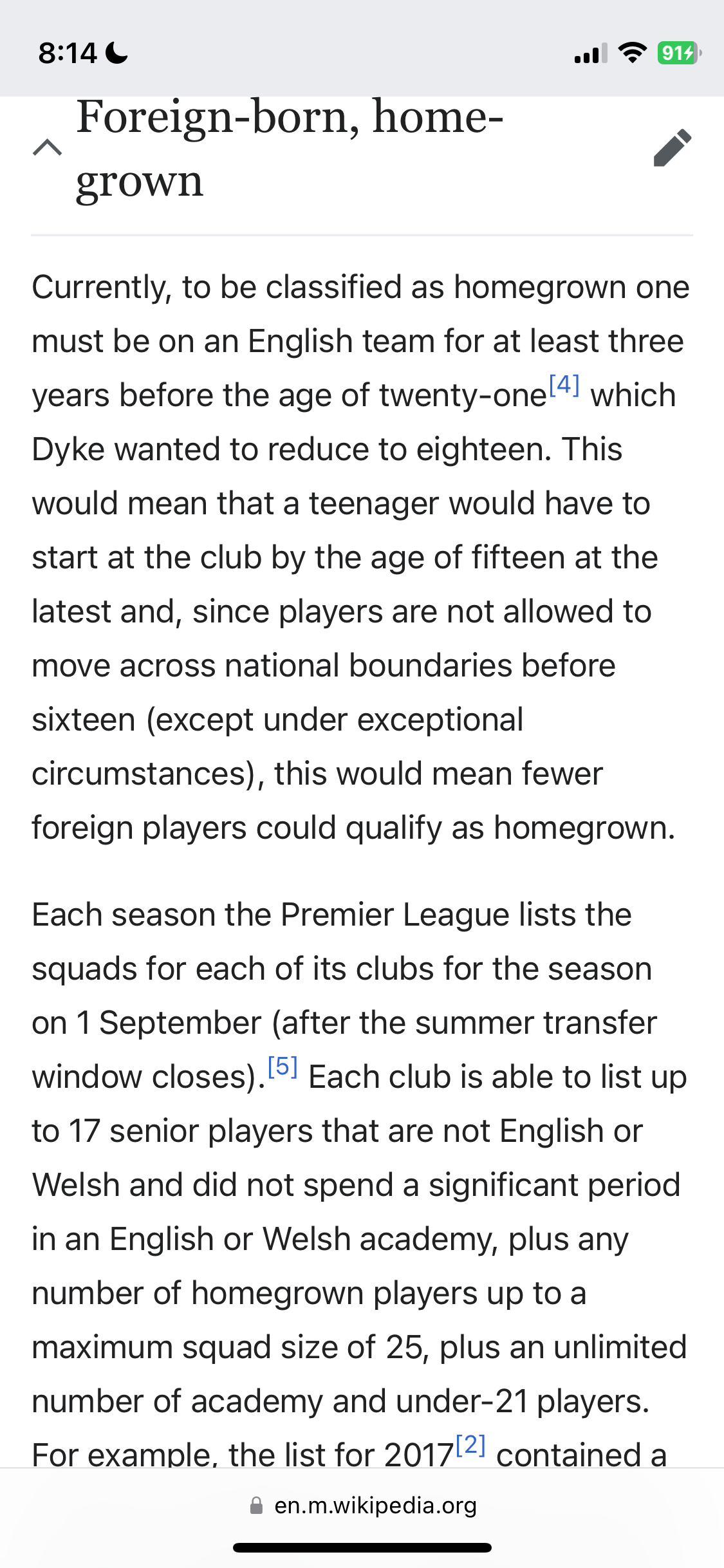Open citation [5] after window closes
The image size is (724, 1568).
283,1067
